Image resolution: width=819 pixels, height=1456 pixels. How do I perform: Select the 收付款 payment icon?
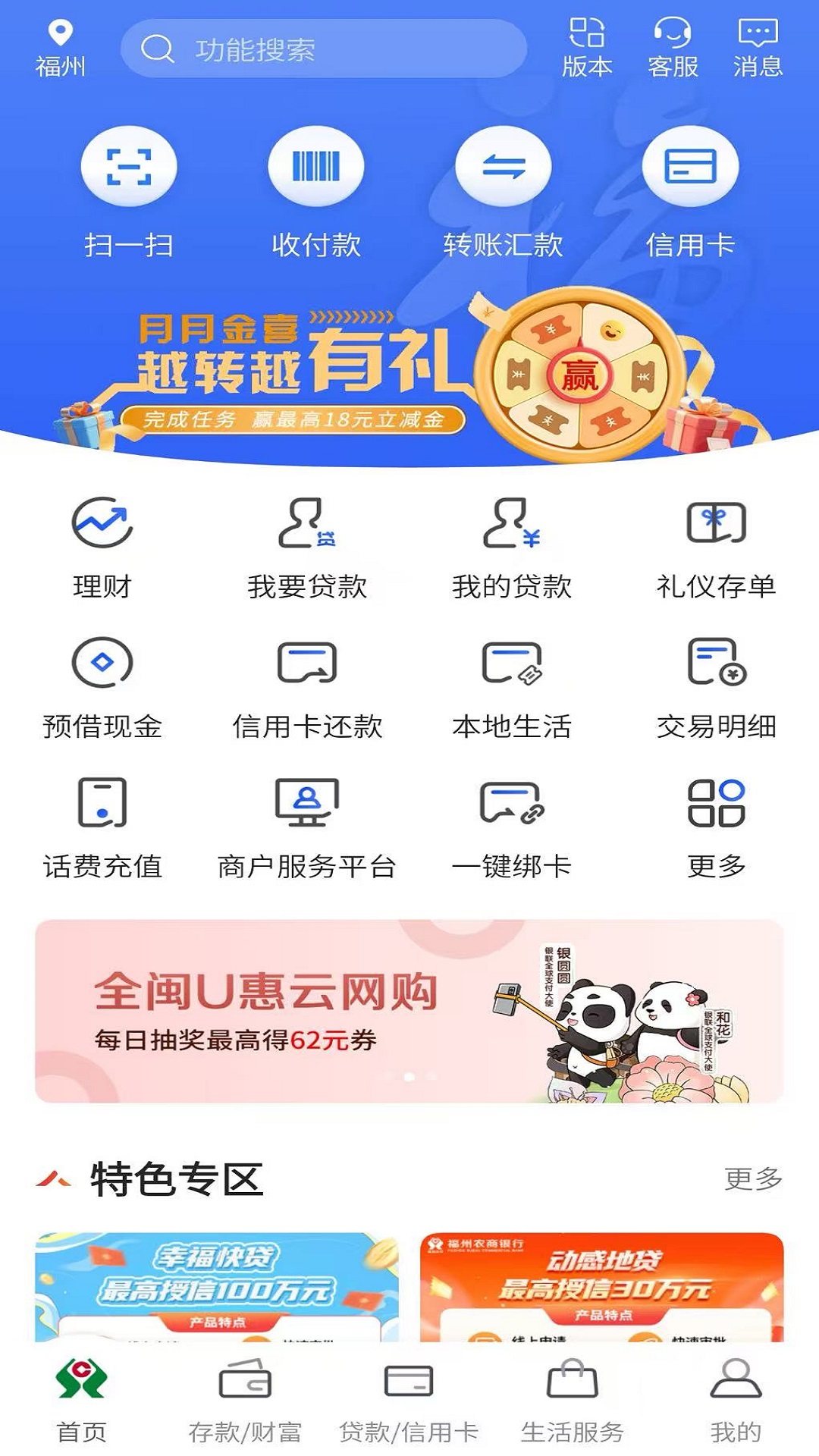317,190
